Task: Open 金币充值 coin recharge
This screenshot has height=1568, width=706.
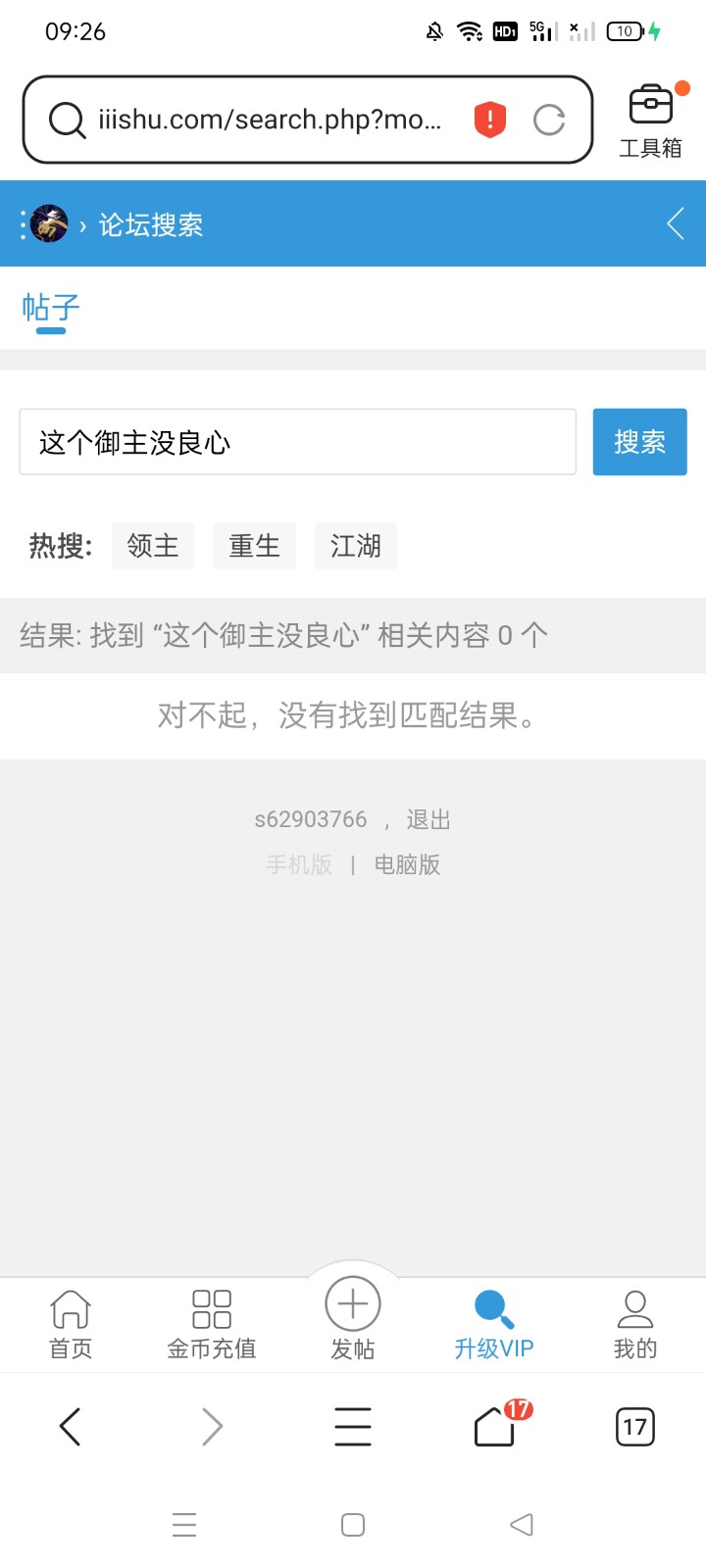Action: coord(212,1324)
